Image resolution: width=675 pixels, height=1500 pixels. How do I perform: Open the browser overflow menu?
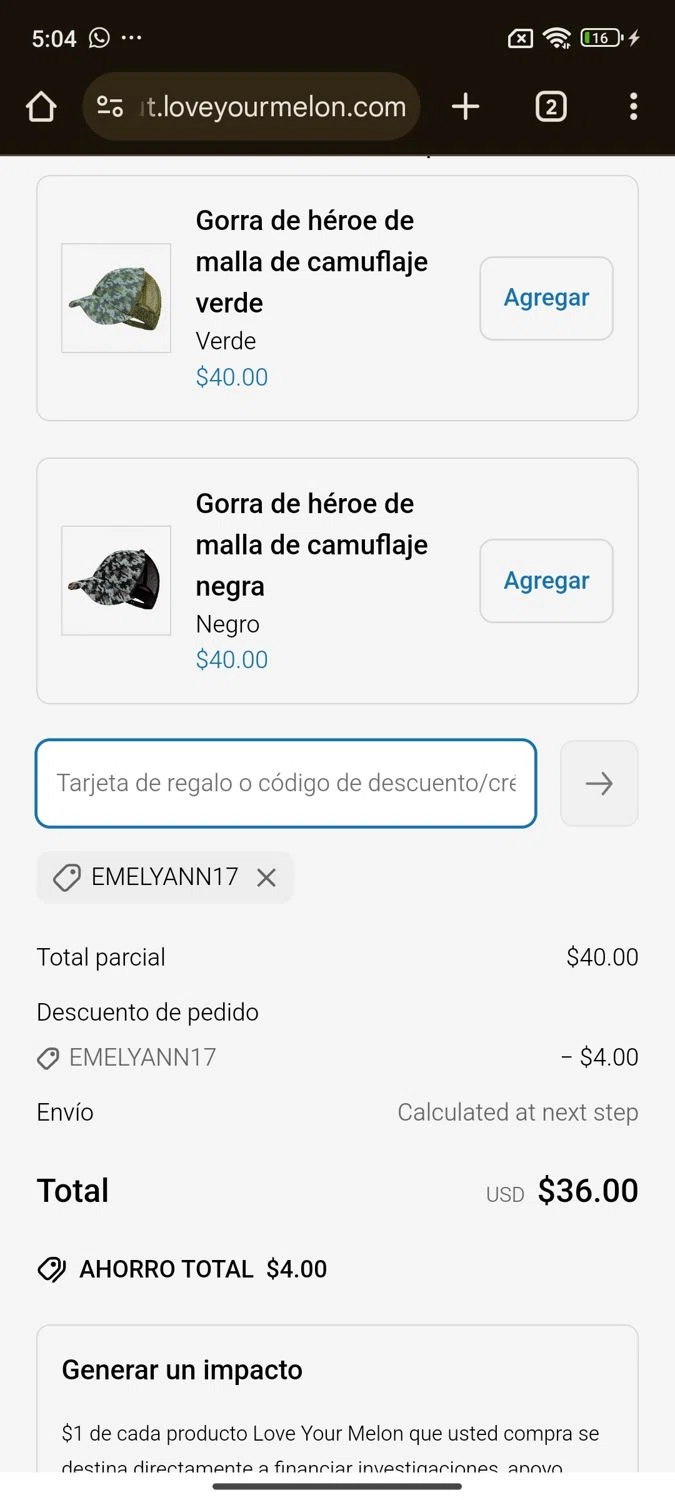(x=633, y=107)
